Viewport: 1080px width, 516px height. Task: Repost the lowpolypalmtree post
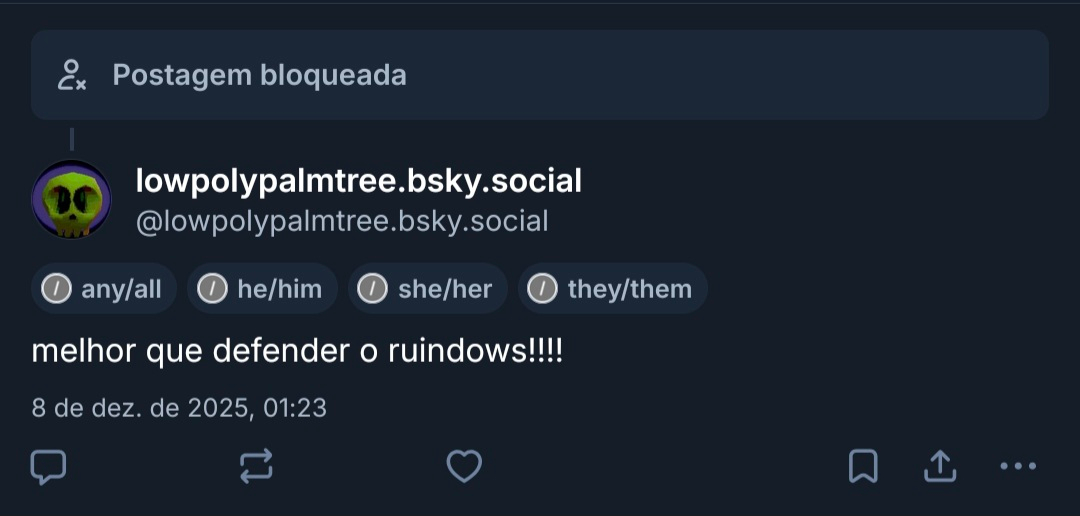(x=256, y=466)
